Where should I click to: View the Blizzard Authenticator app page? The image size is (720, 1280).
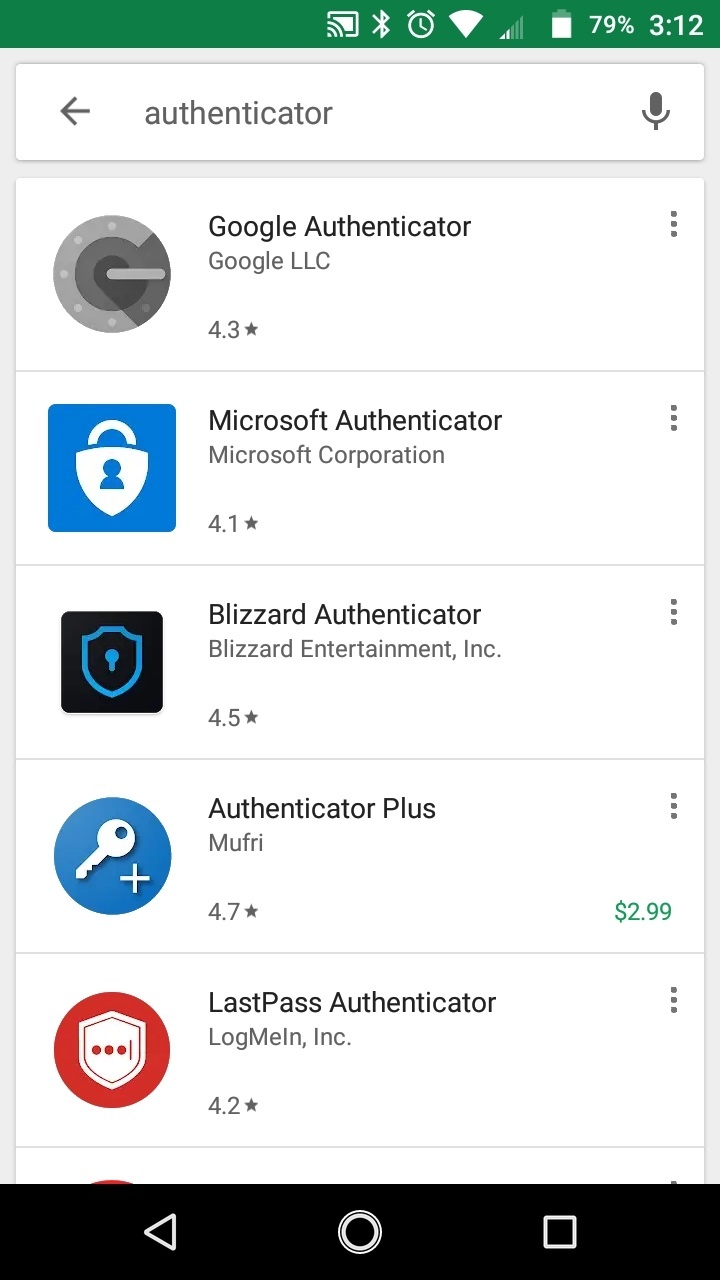(x=360, y=662)
